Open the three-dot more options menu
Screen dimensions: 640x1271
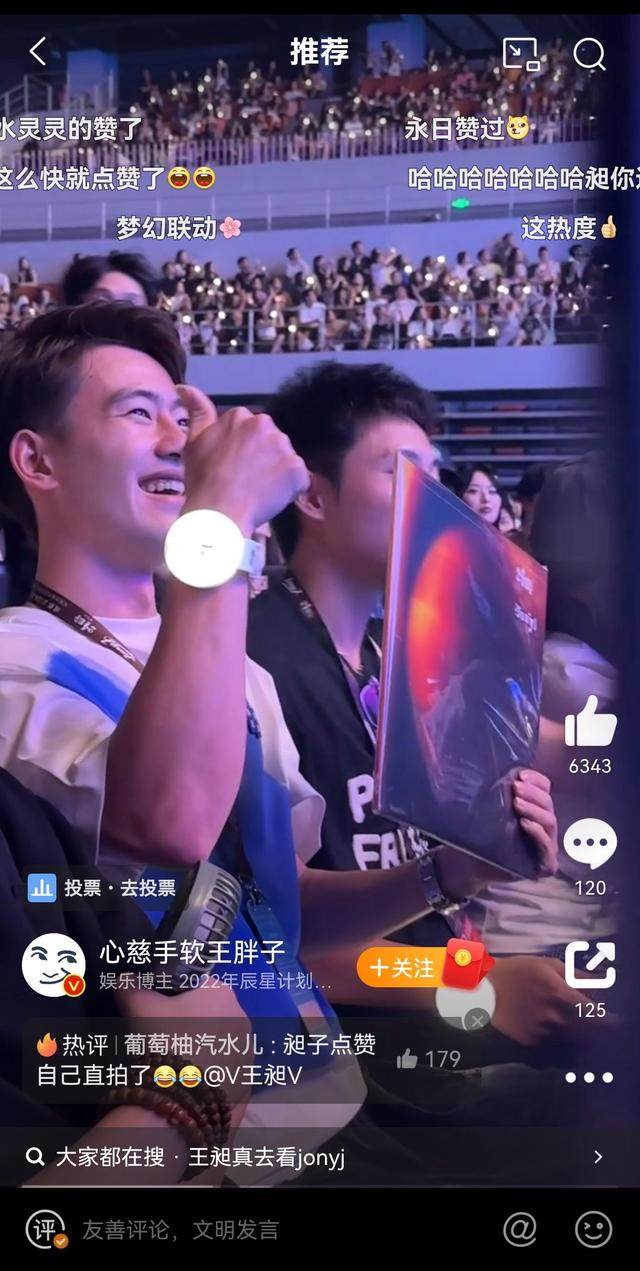(589, 1077)
